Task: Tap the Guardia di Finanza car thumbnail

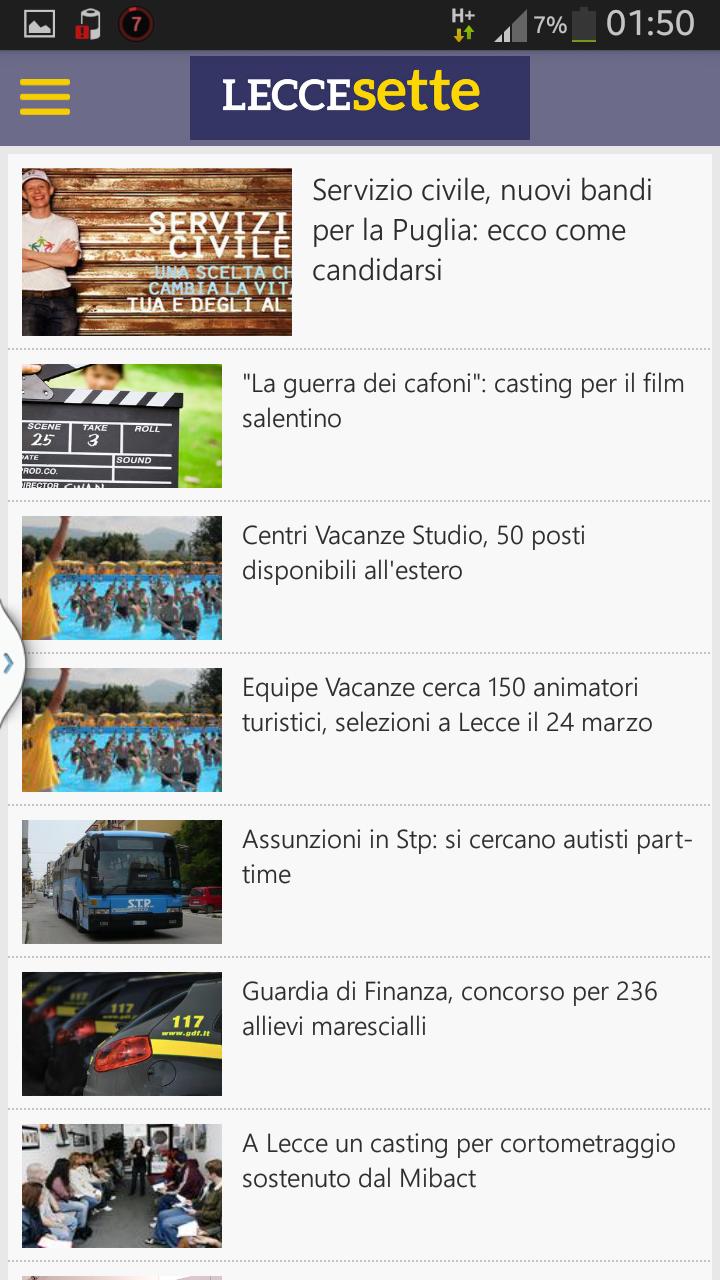Action: coord(121,1034)
